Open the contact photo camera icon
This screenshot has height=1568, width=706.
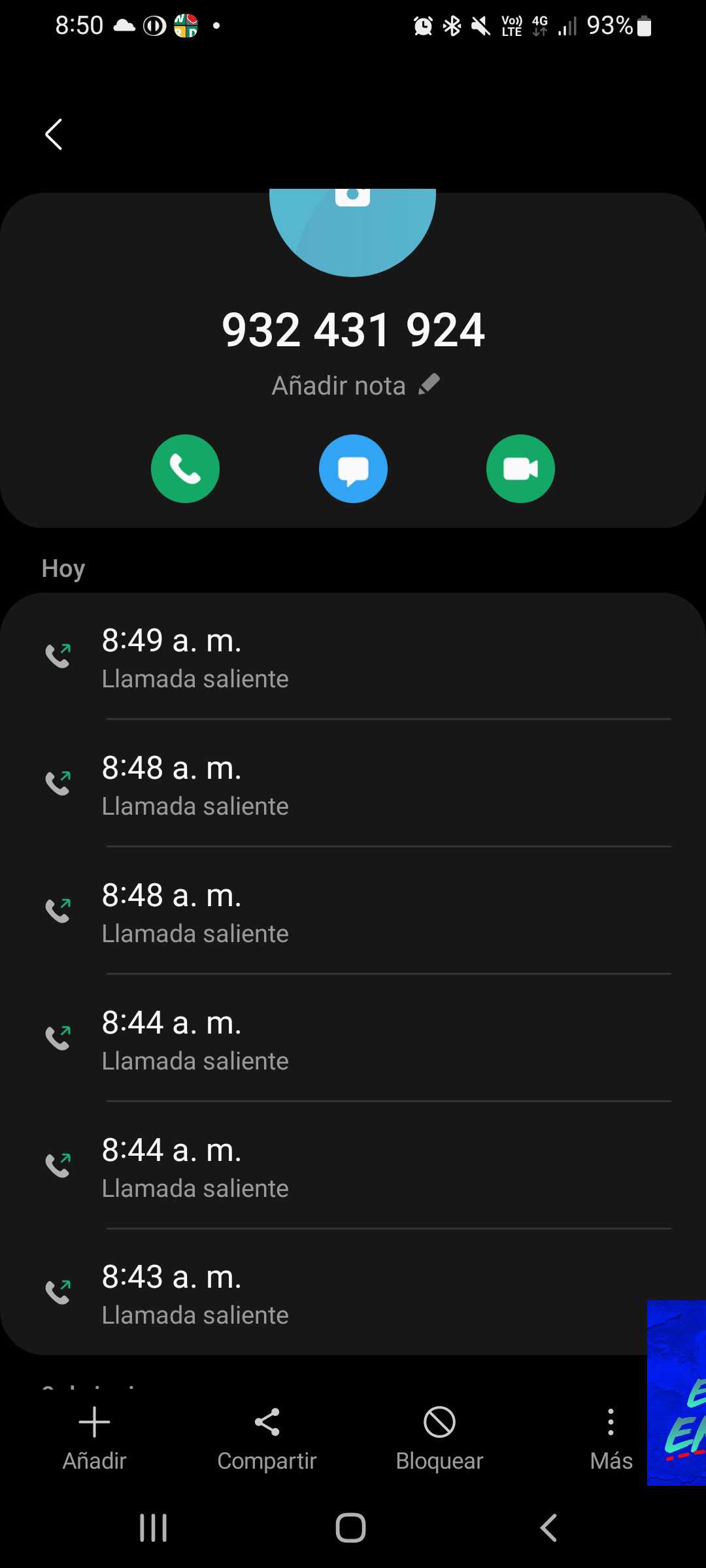tap(352, 196)
